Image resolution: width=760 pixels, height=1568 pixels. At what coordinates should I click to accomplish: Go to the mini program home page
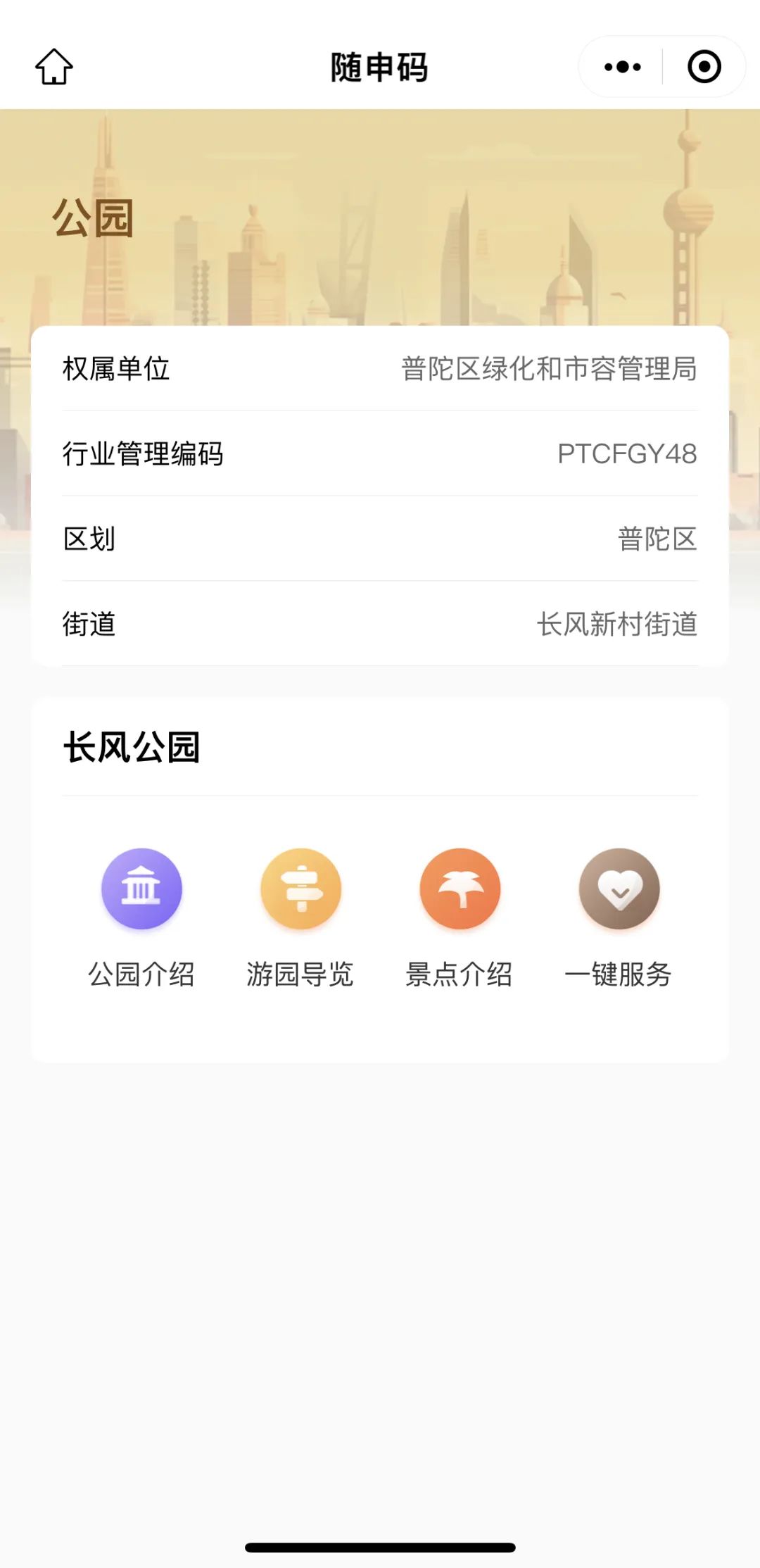pyautogui.click(x=54, y=67)
